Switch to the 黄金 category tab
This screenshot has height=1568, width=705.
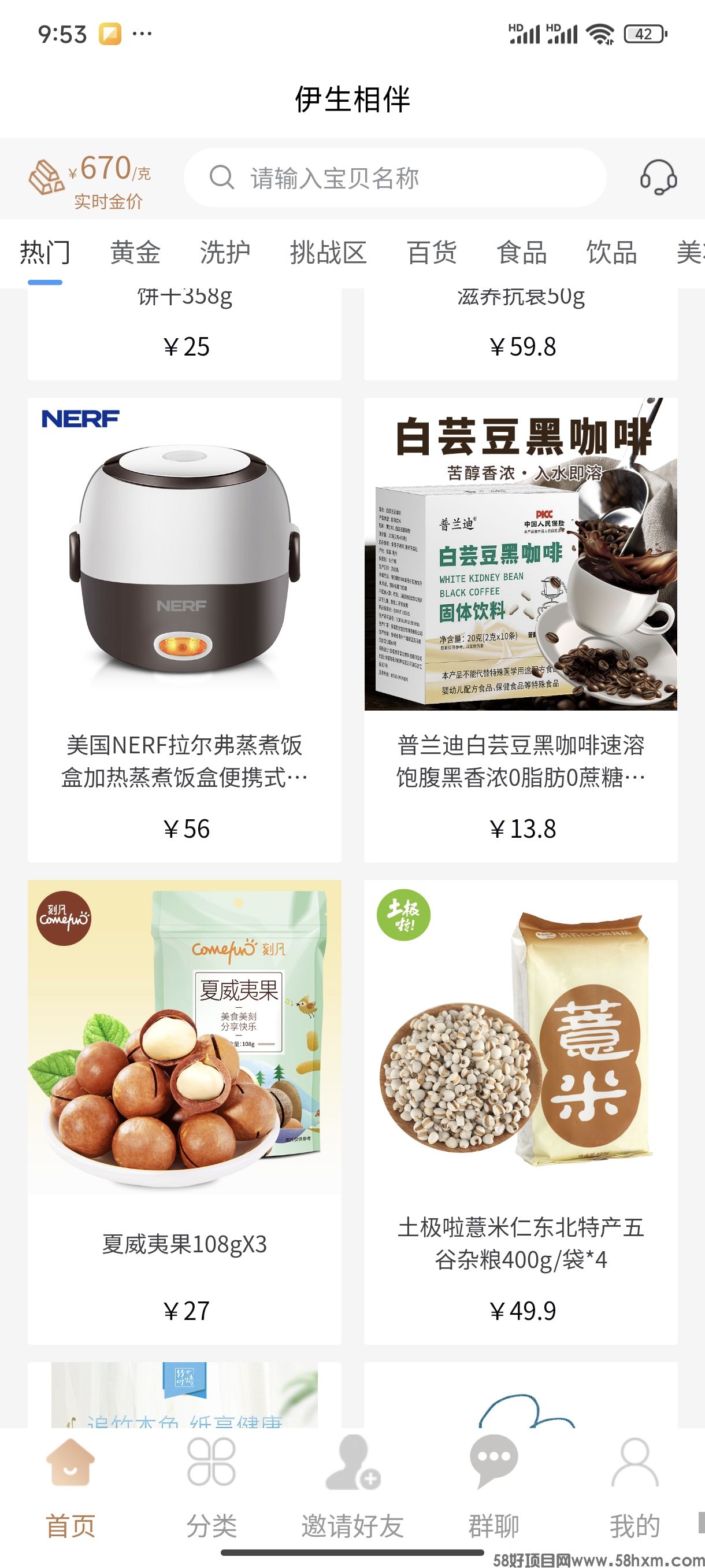135,253
